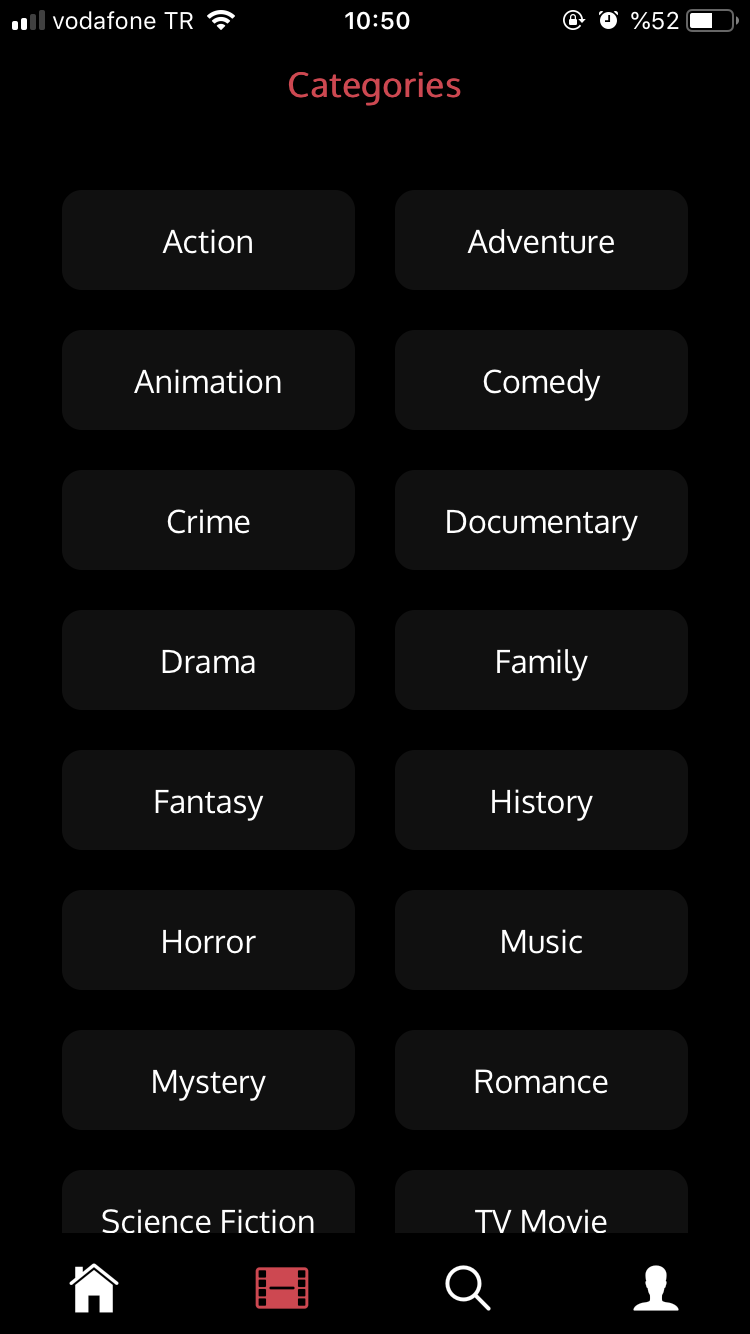Browse Documentary titles
Viewport: 750px width, 1334px height.
tap(541, 521)
